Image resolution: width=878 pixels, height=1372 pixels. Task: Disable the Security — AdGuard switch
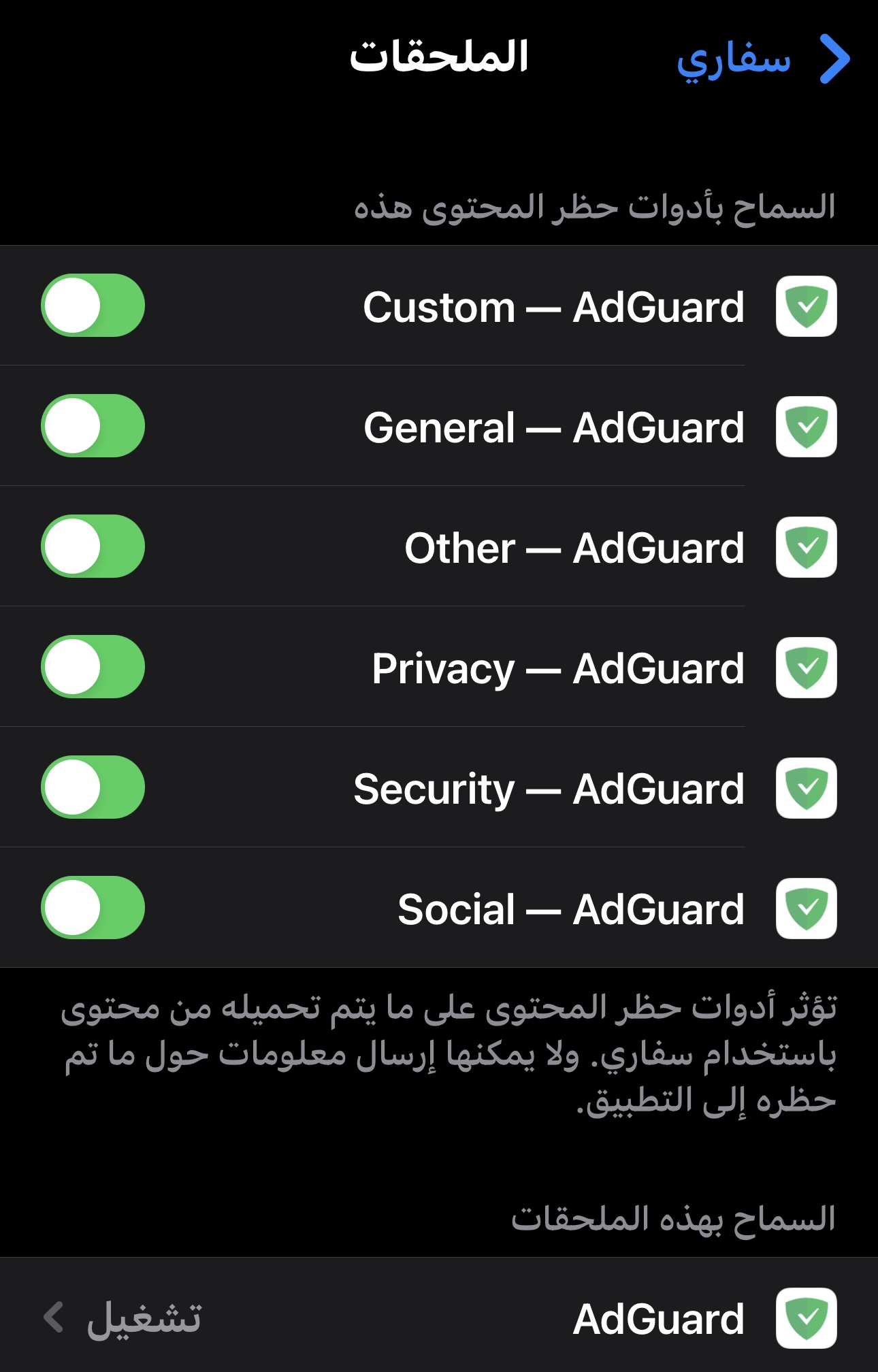click(x=93, y=787)
